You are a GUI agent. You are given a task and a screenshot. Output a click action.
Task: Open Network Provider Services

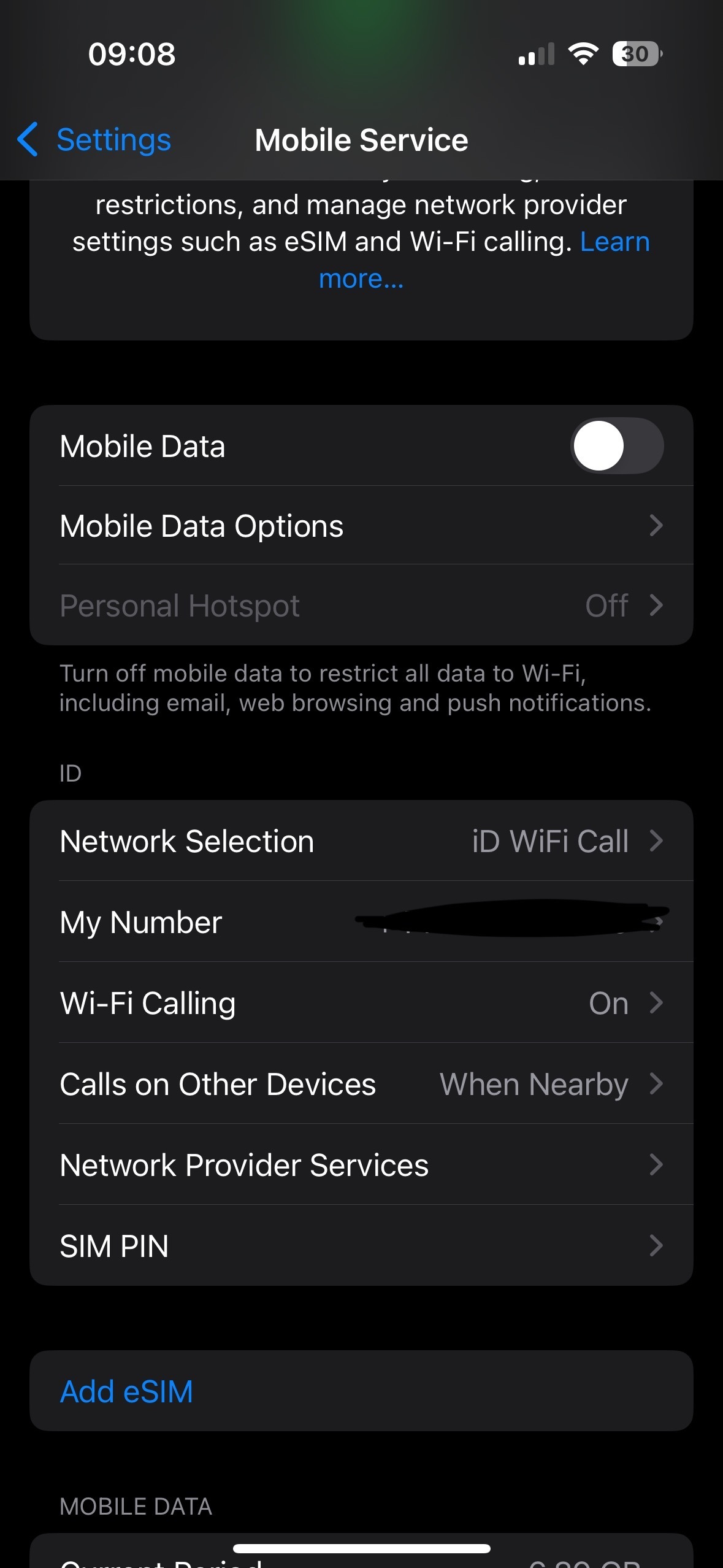point(361,1165)
